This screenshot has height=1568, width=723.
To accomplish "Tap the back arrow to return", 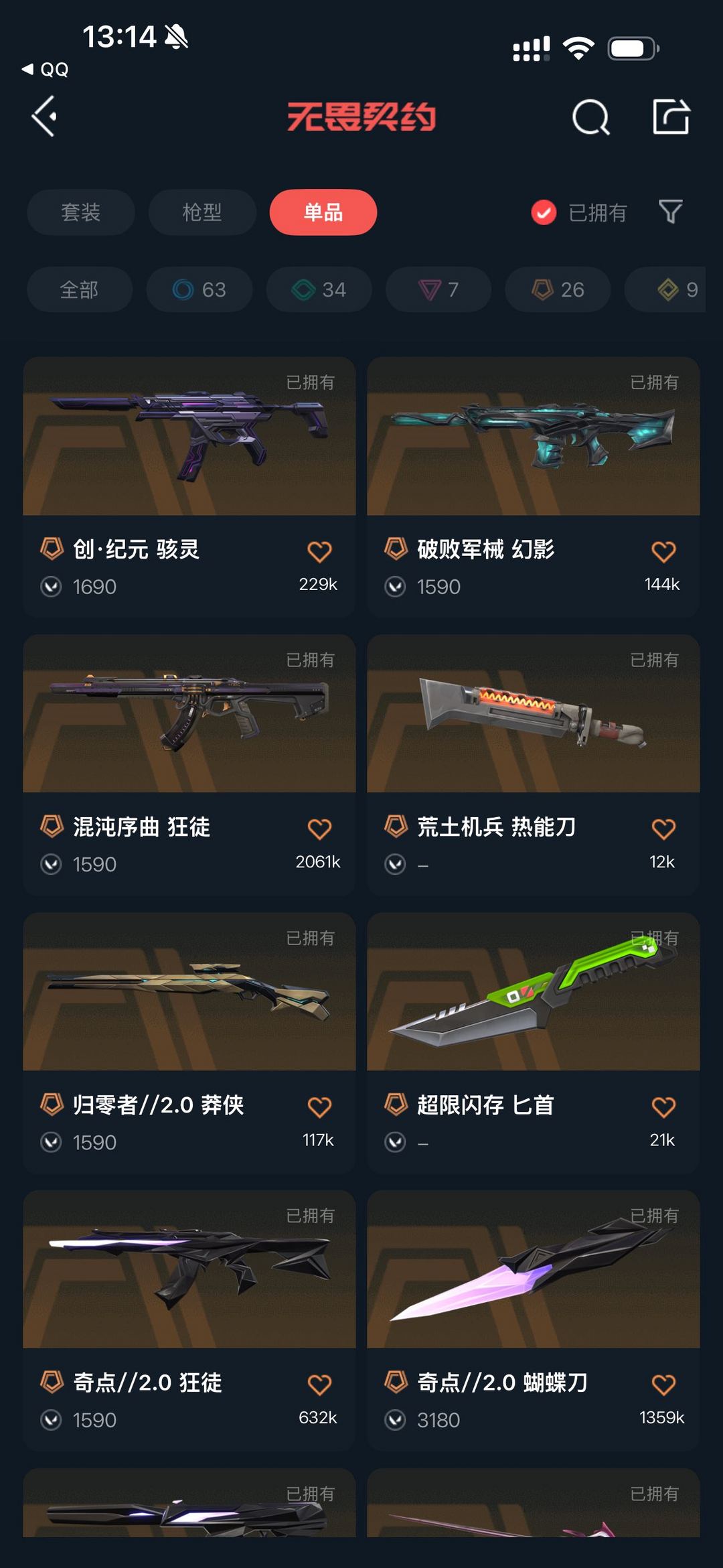I will tap(46, 118).
